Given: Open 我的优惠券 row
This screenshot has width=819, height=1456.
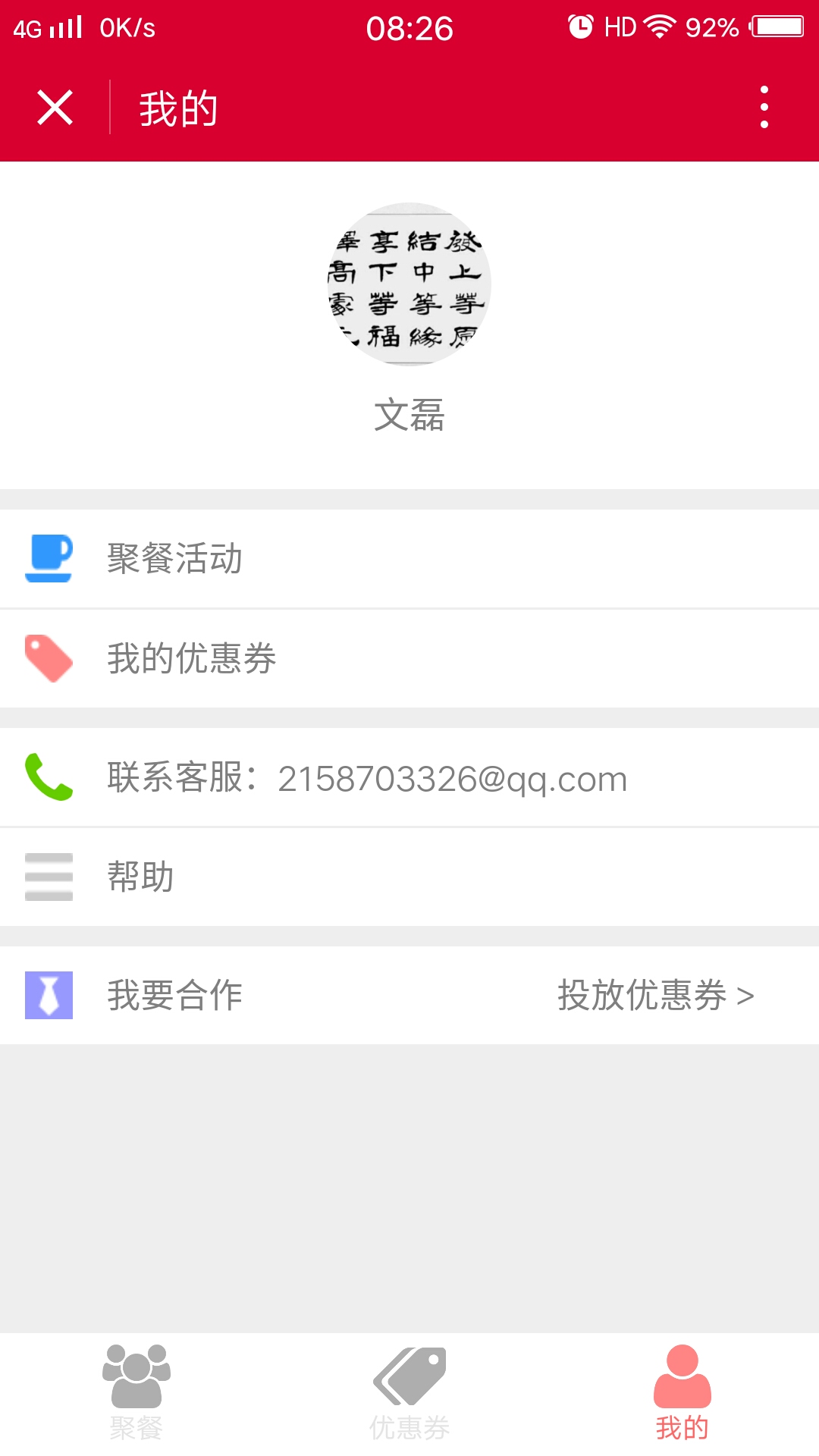Looking at the screenshot, I should click(x=409, y=658).
